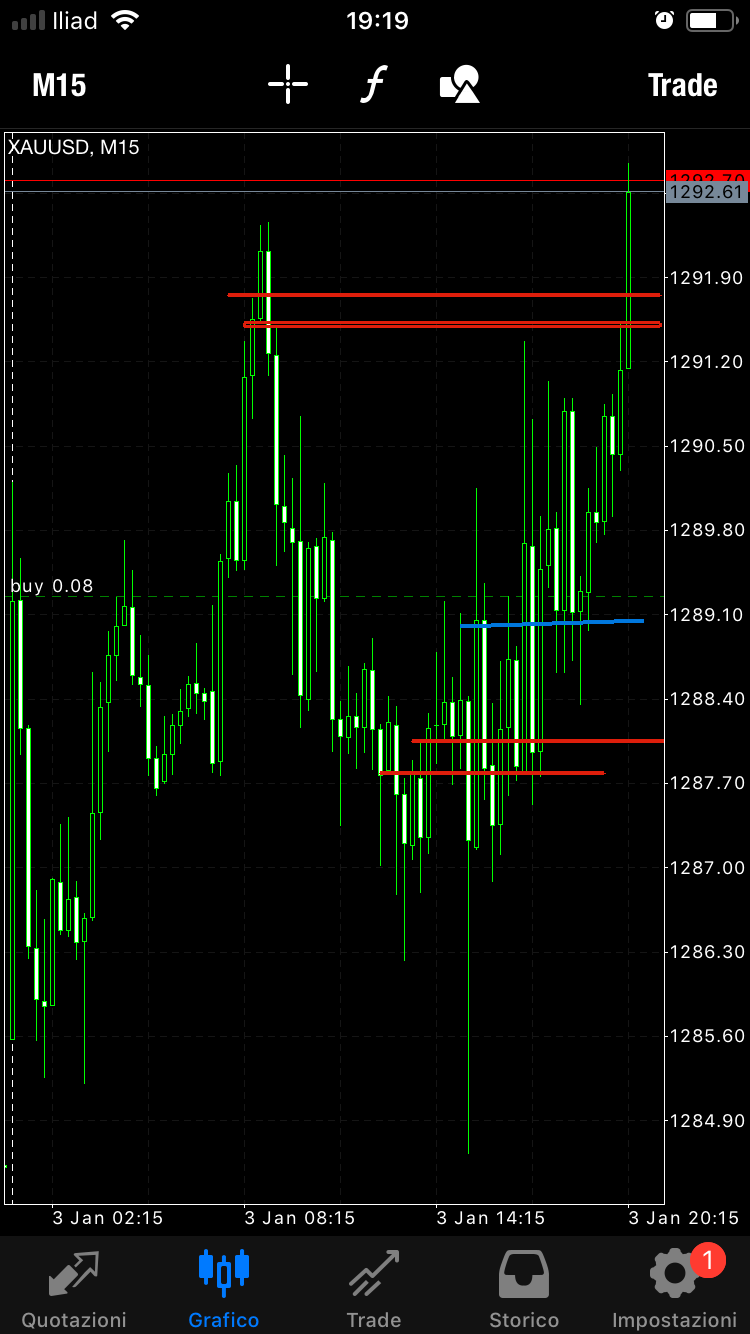The width and height of the screenshot is (750, 1334).
Task: Change the M15 timeframe
Action: tap(59, 85)
